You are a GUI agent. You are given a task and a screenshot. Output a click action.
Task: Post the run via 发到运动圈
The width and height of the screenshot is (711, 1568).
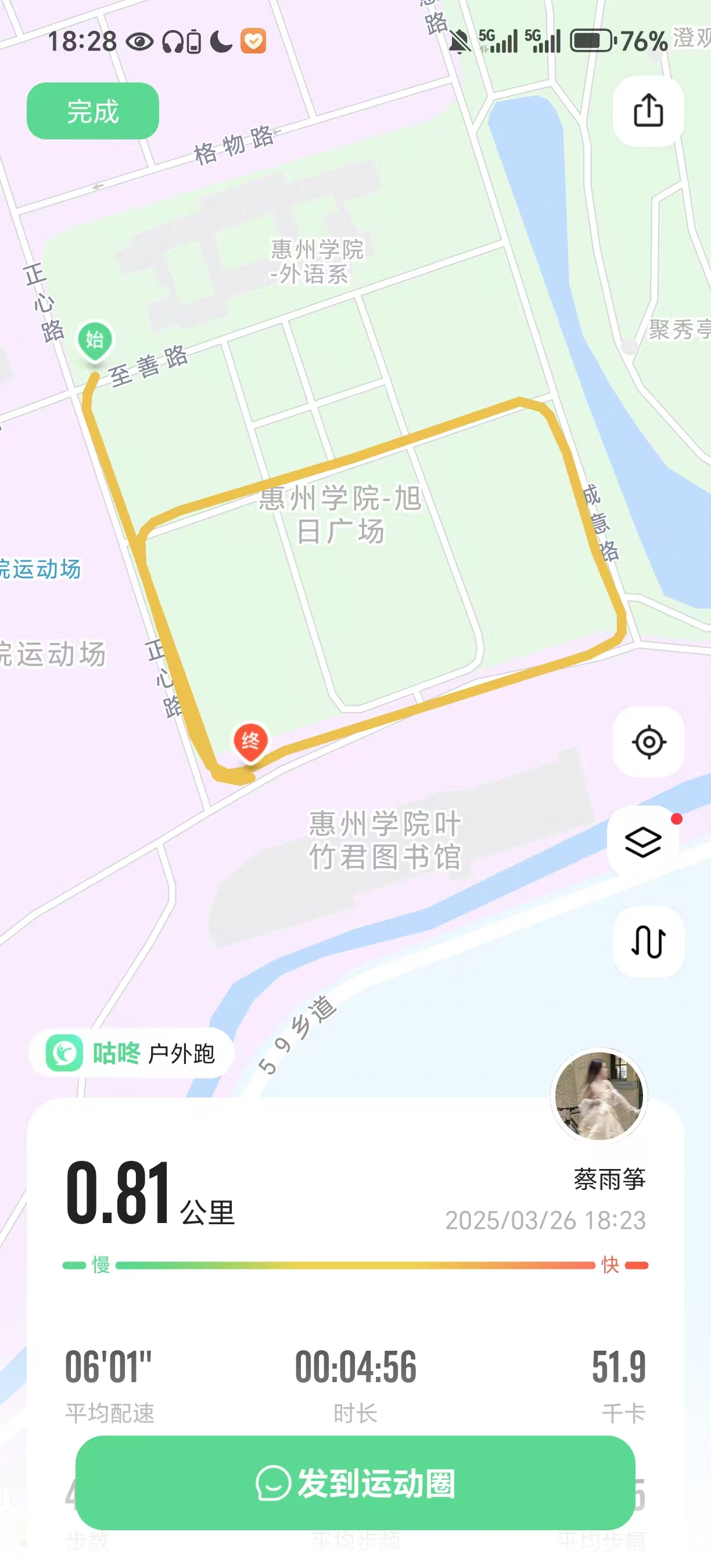(x=355, y=1482)
